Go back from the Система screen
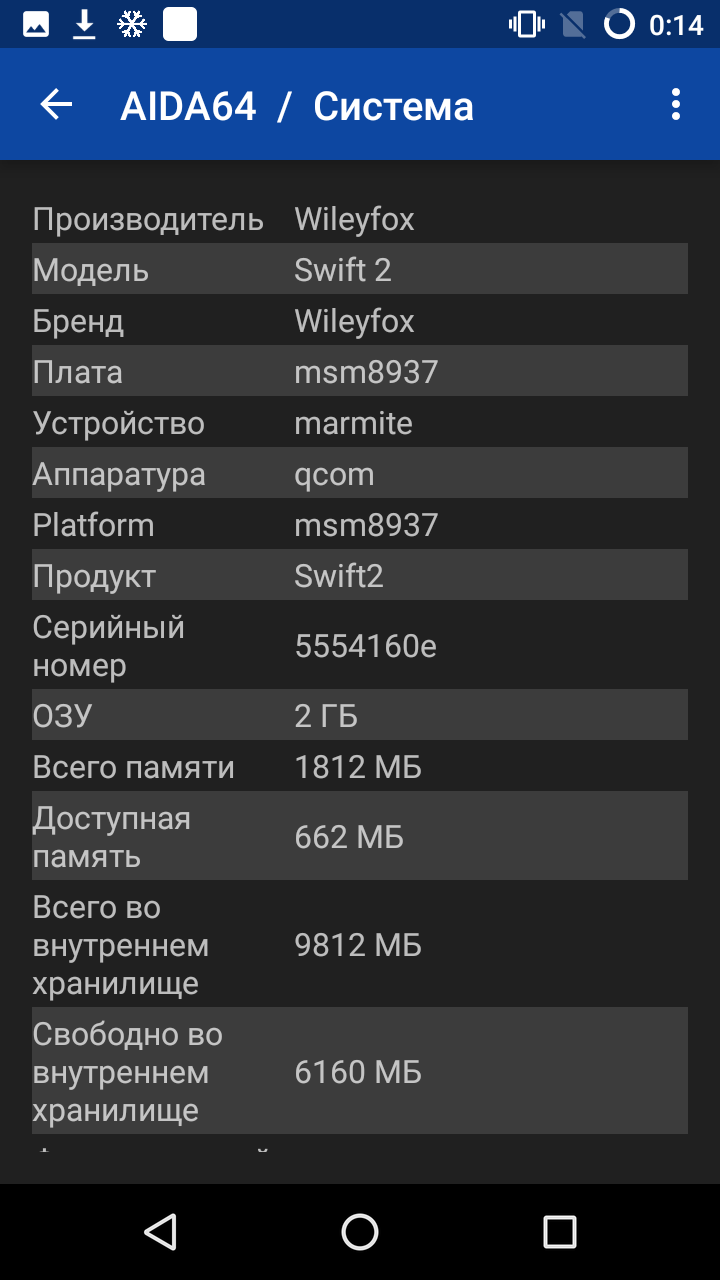The width and height of the screenshot is (720, 1280). point(56,104)
